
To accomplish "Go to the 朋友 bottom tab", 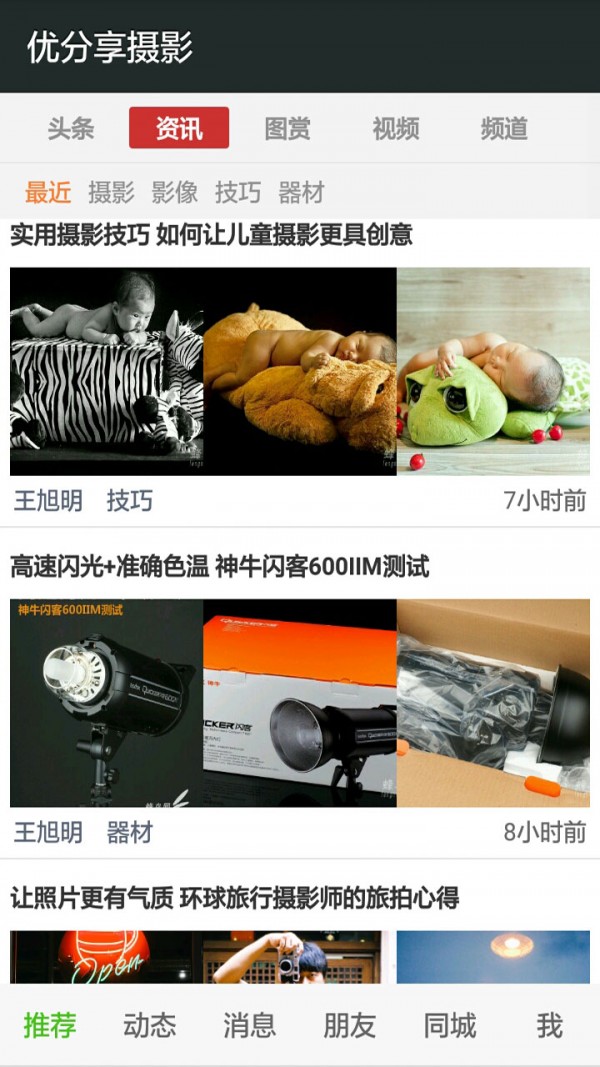I will point(350,1026).
